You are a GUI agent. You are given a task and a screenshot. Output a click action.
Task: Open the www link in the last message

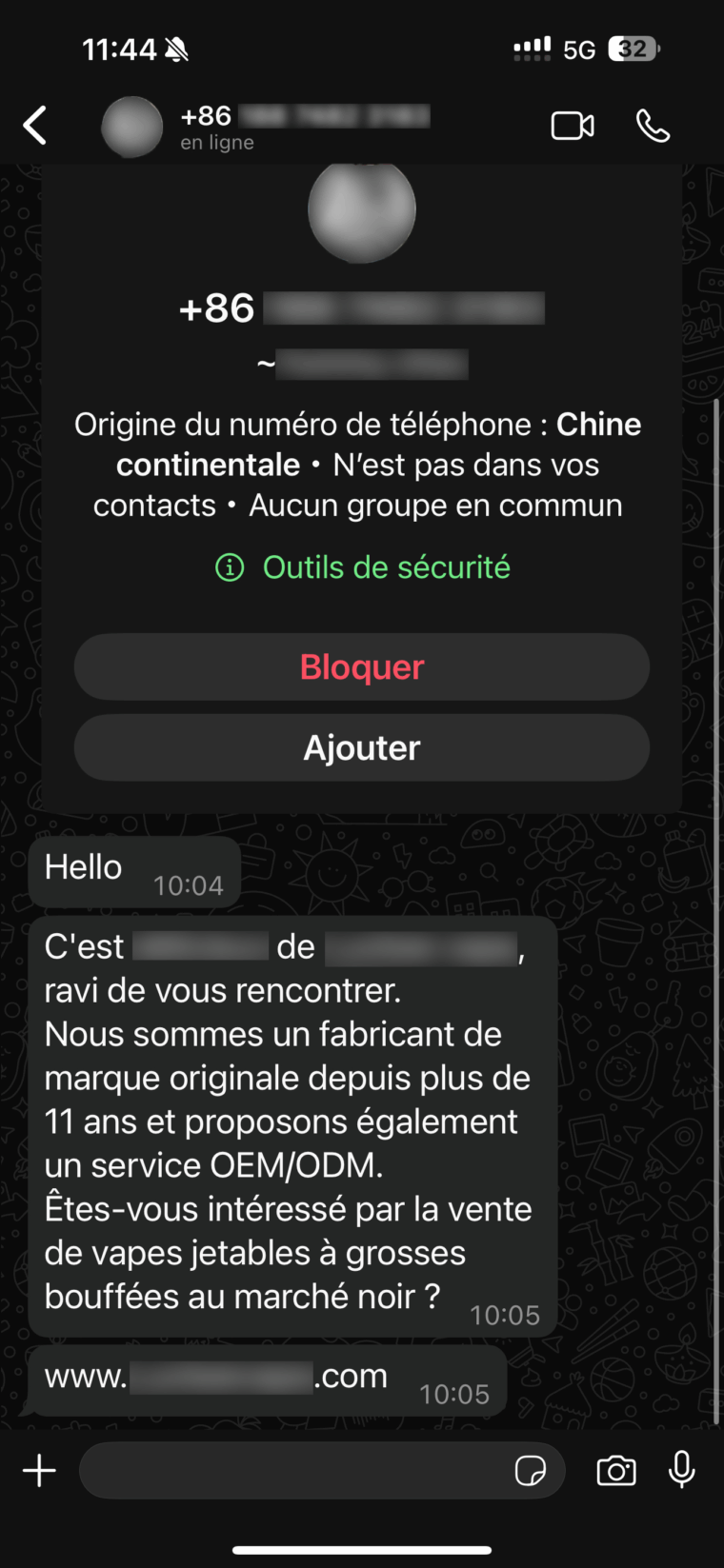point(216,1377)
